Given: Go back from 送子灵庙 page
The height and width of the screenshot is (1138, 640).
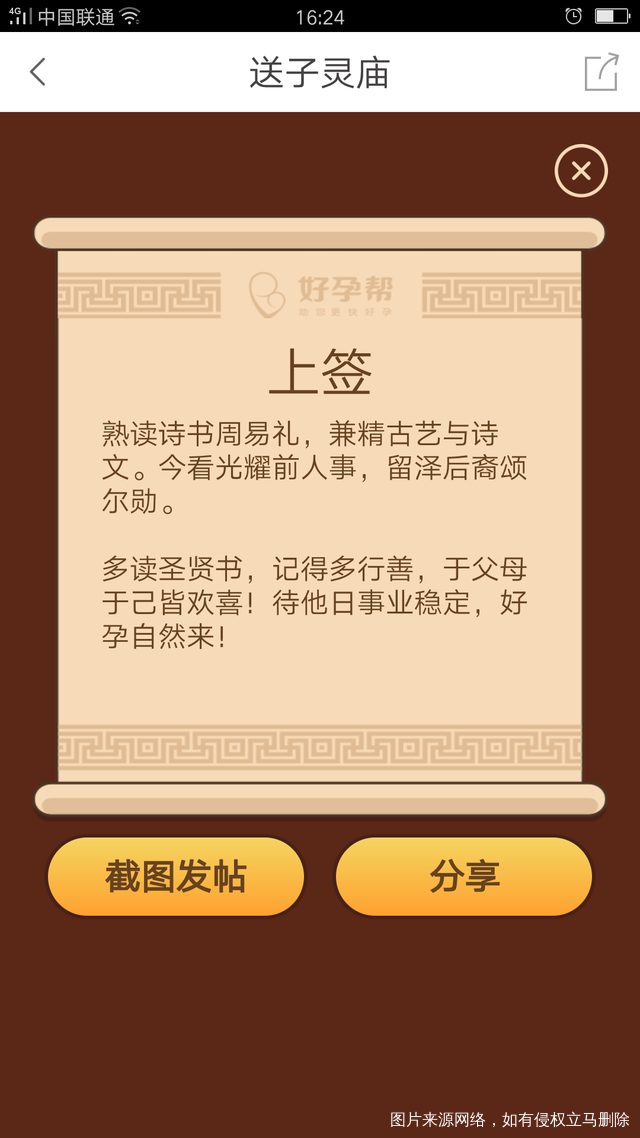Looking at the screenshot, I should 38,72.
